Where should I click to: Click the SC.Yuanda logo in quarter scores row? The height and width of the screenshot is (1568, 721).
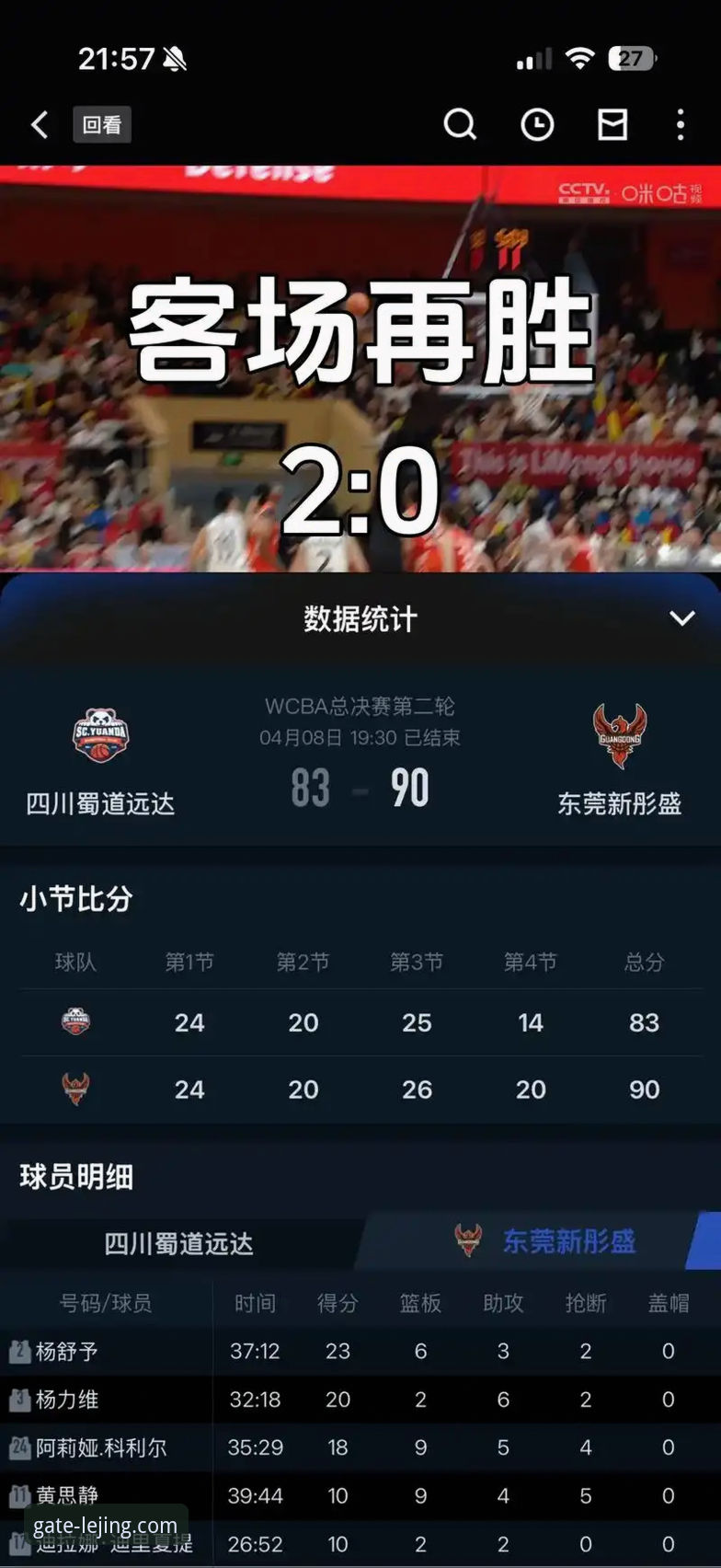(75, 1022)
